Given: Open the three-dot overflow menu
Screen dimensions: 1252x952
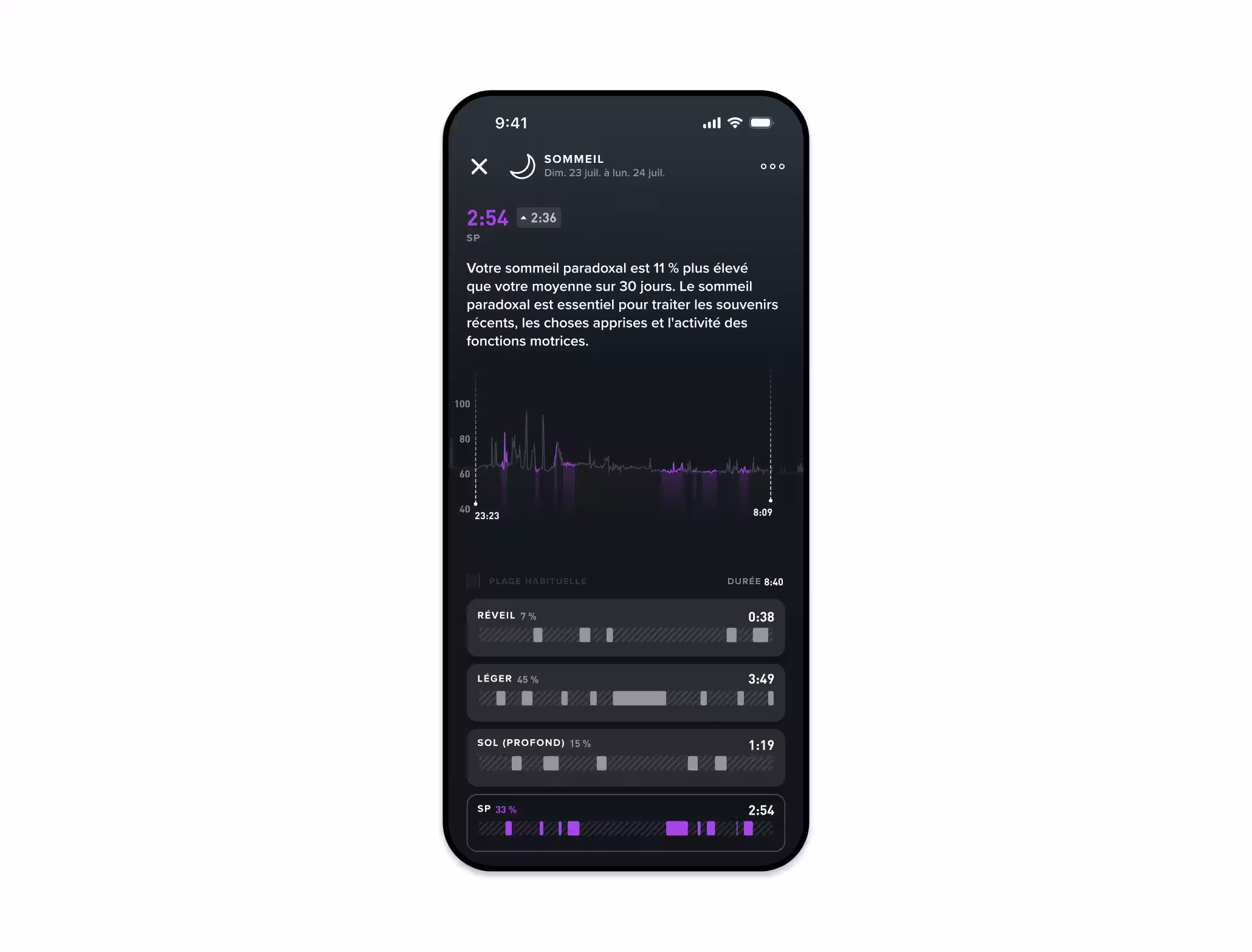Looking at the screenshot, I should (772, 166).
